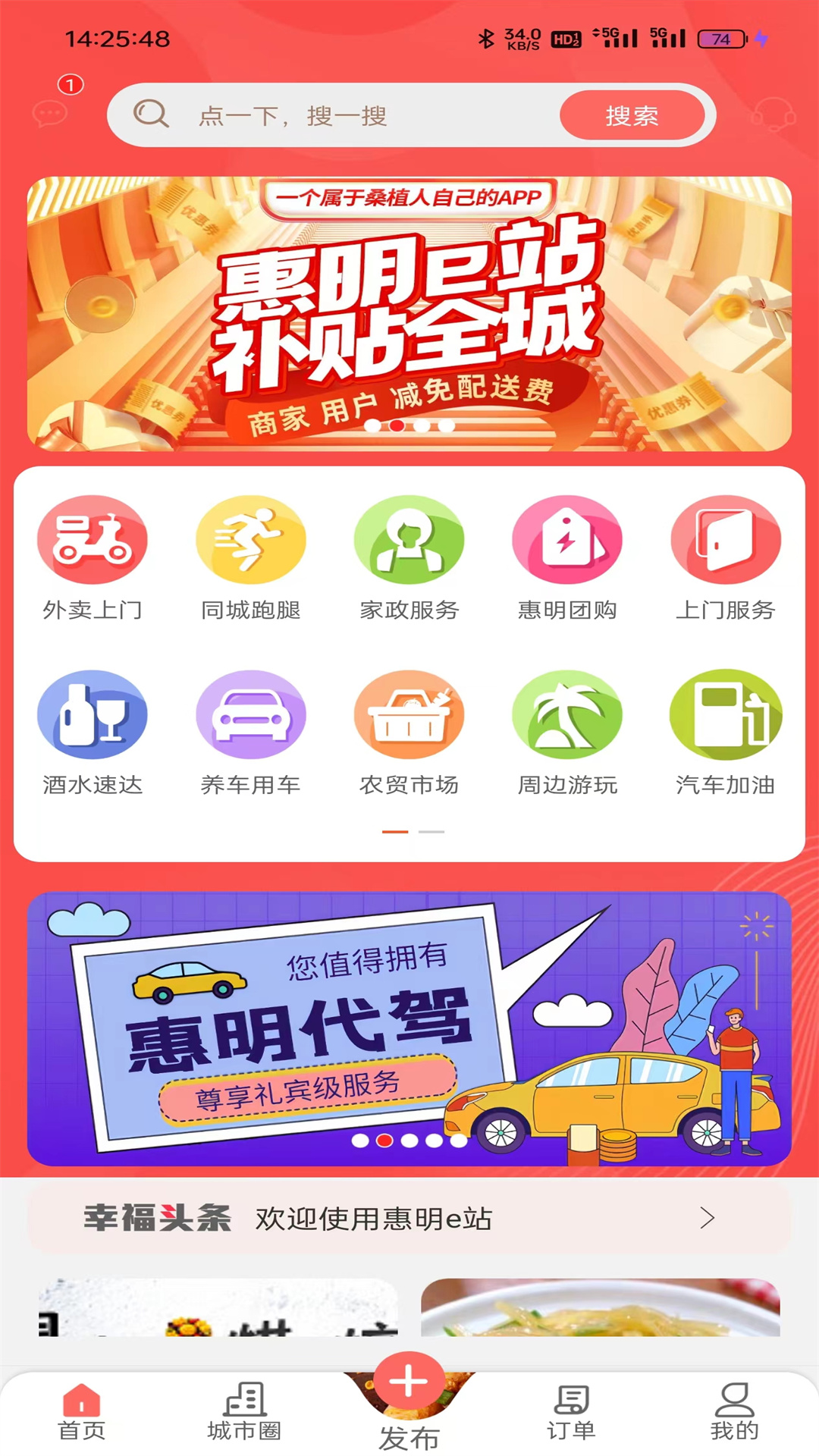The height and width of the screenshot is (1456, 819).
Task: Open 幸福头条 news row
Action: (x=409, y=1218)
